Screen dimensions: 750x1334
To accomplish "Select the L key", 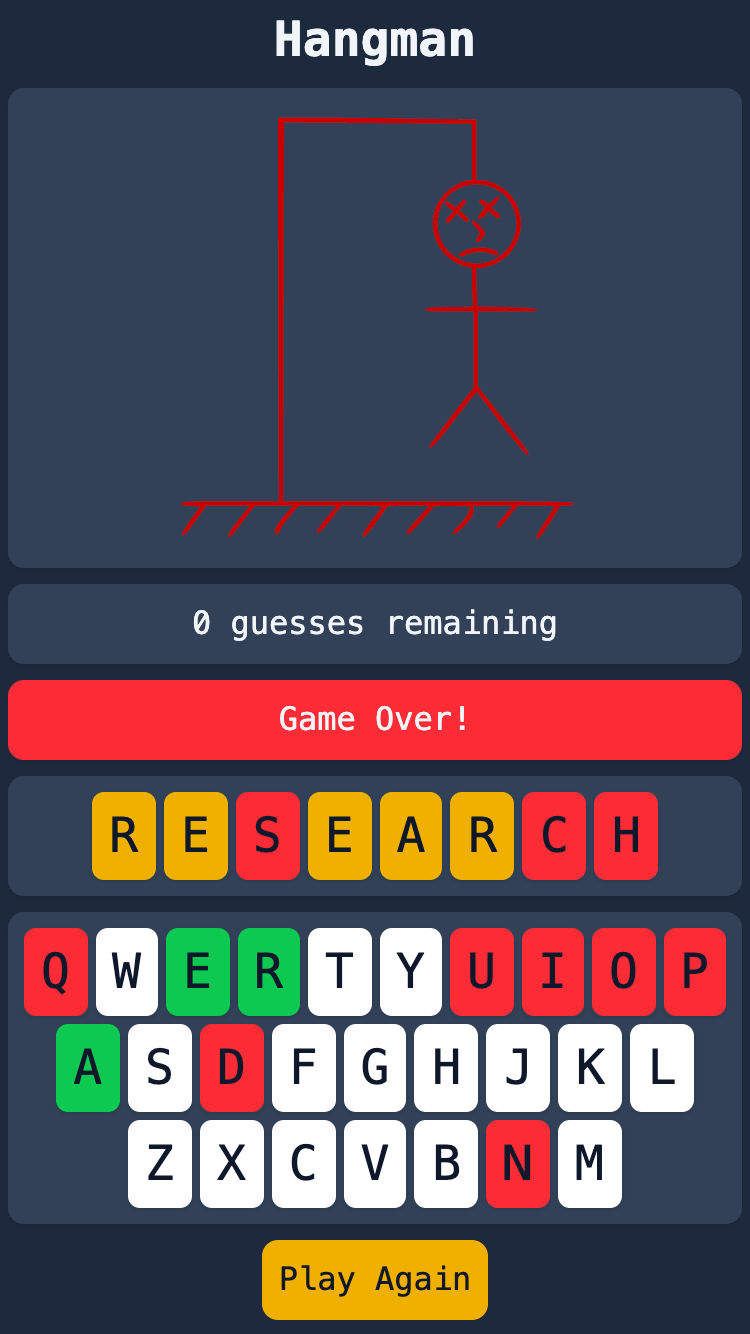I will 662,1068.
